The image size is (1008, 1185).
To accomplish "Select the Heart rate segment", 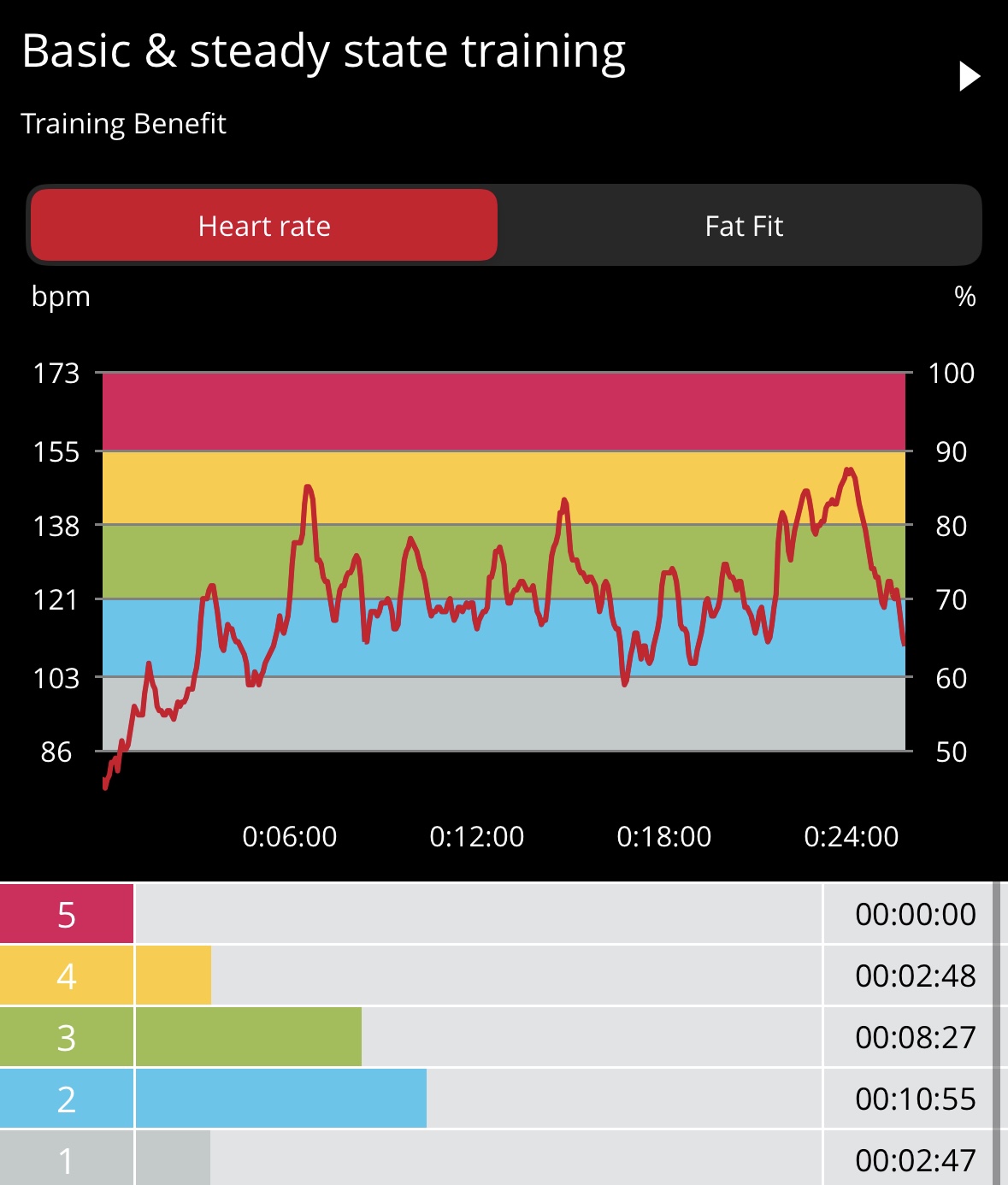I will click(264, 226).
